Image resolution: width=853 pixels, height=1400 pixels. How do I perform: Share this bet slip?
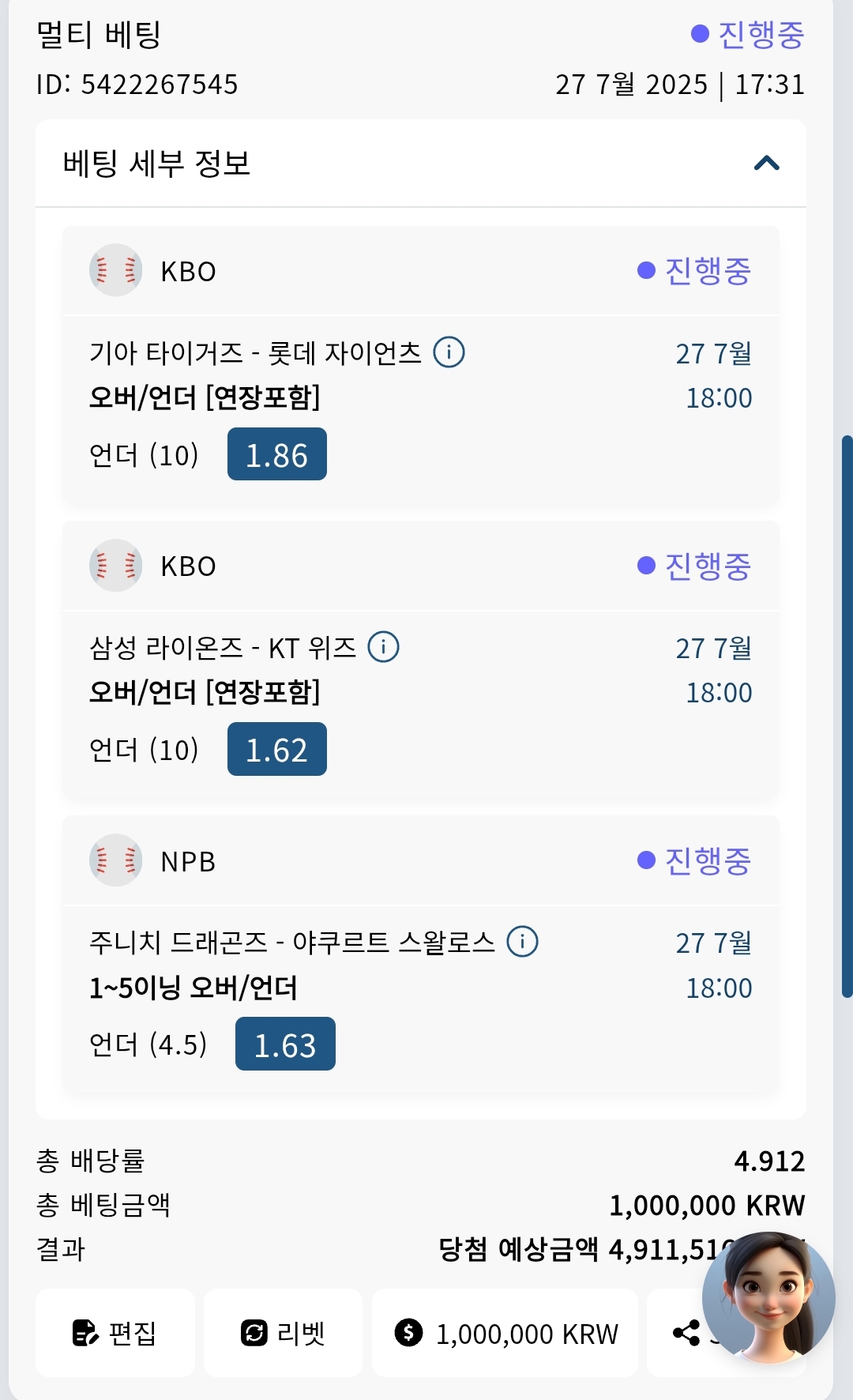click(x=684, y=1333)
